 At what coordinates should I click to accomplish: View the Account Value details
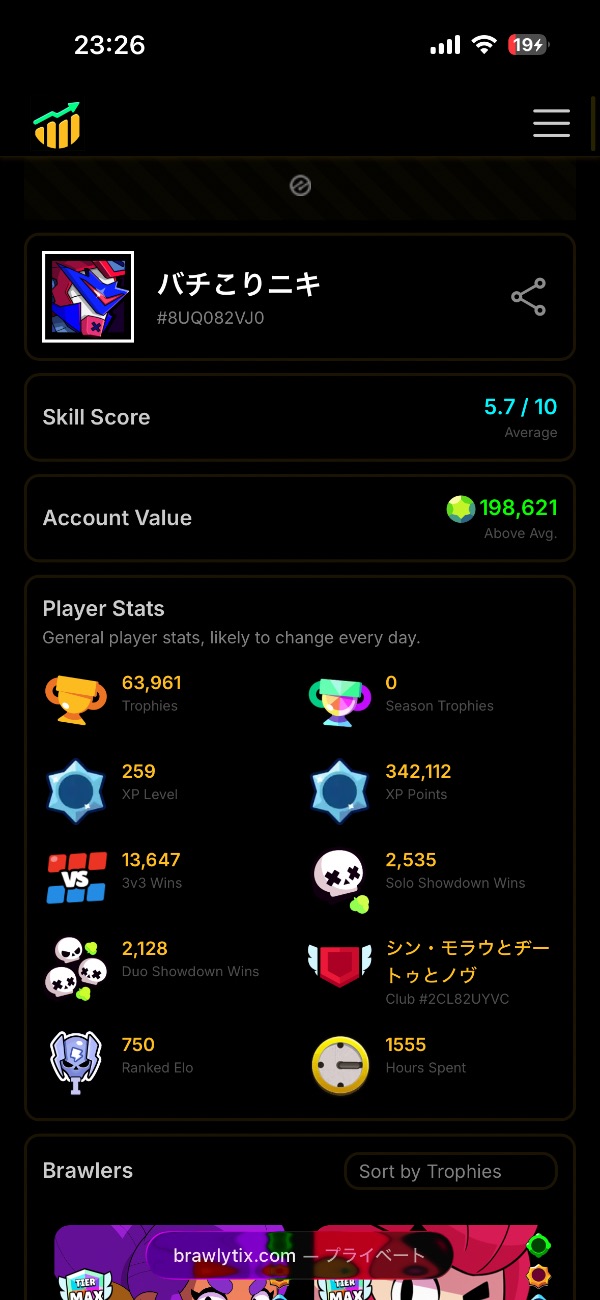299,518
